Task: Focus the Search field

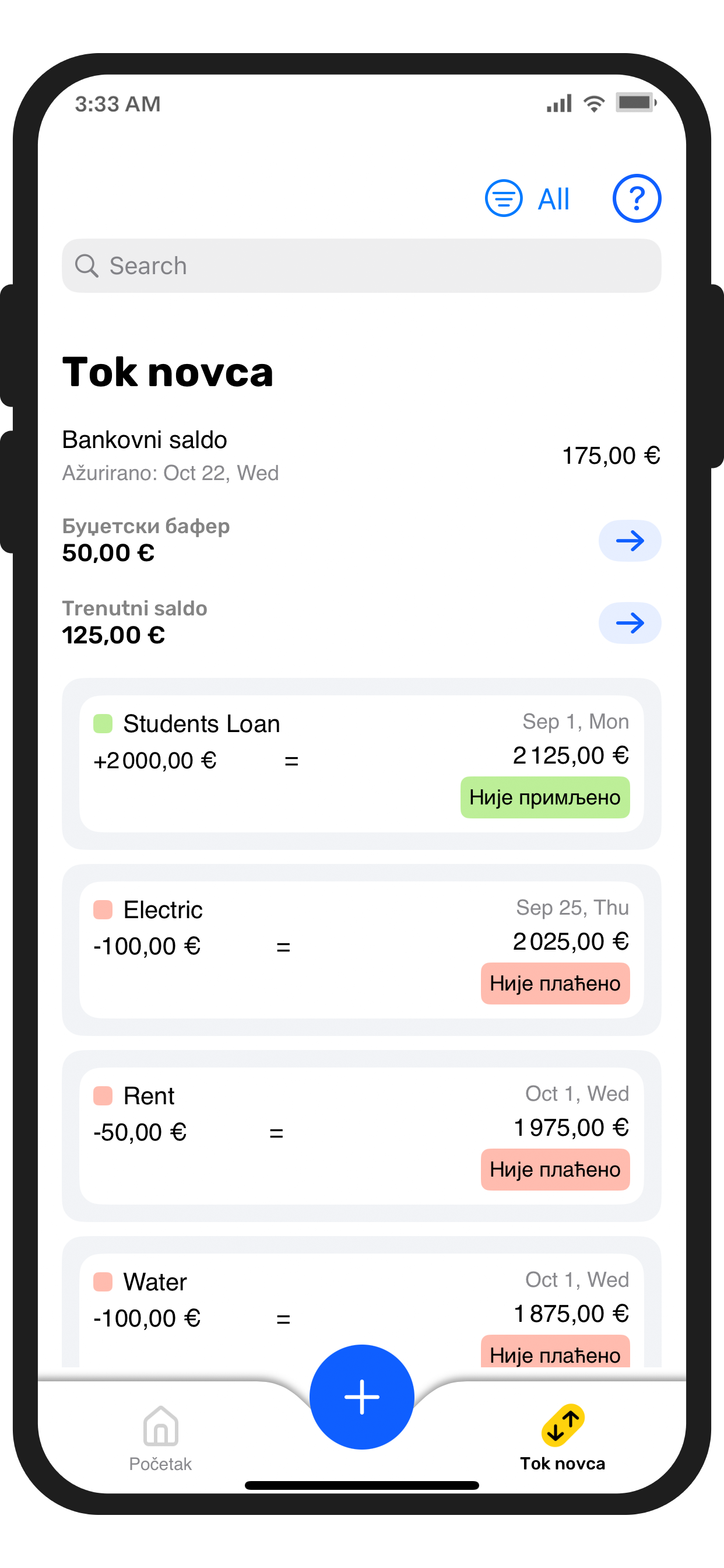Action: tap(361, 266)
